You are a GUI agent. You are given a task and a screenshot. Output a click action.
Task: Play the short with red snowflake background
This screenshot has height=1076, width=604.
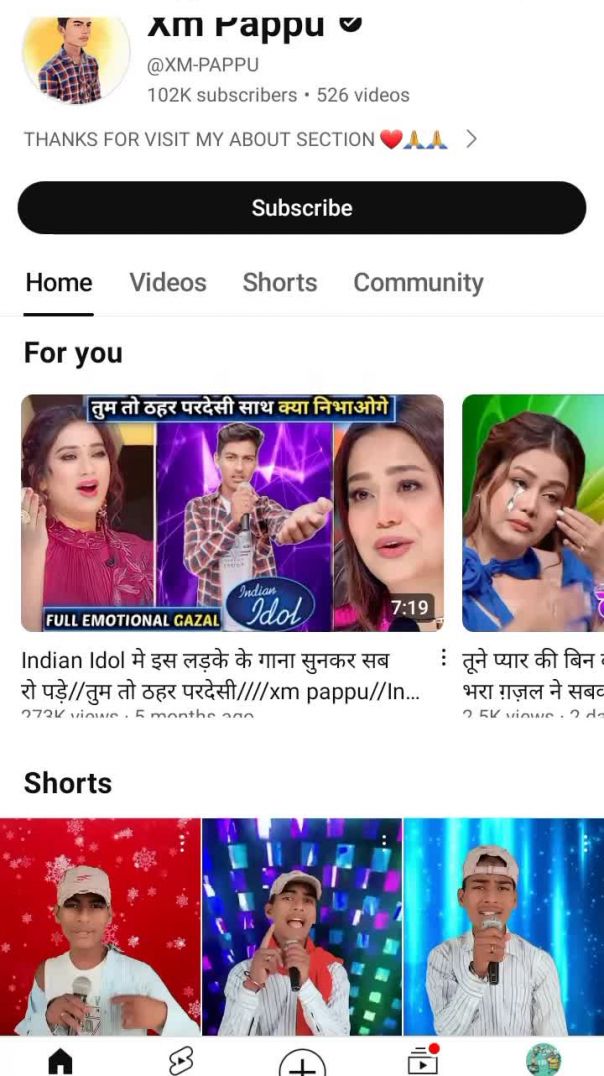(100, 926)
